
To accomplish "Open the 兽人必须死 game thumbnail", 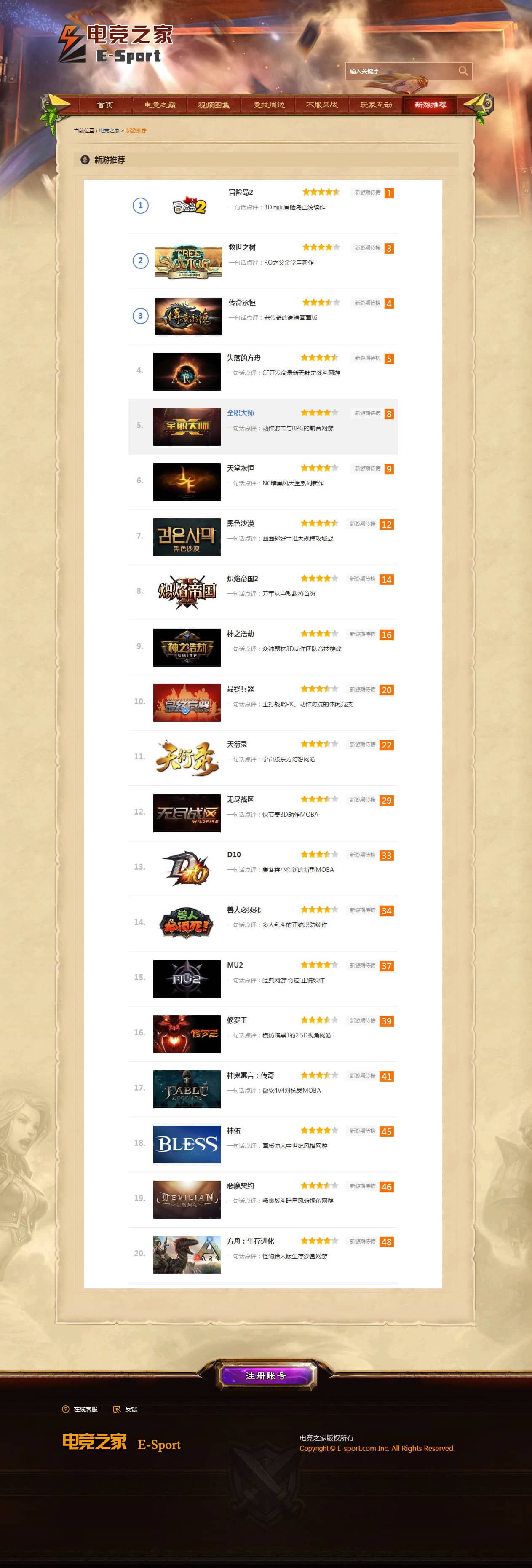I will 187,923.
